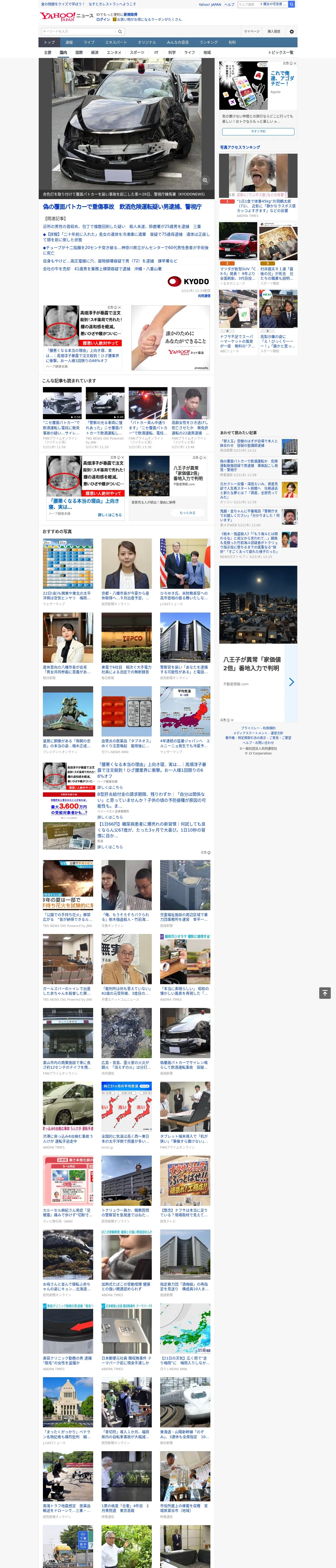Open トピックス一覧 link

tap(281, 52)
